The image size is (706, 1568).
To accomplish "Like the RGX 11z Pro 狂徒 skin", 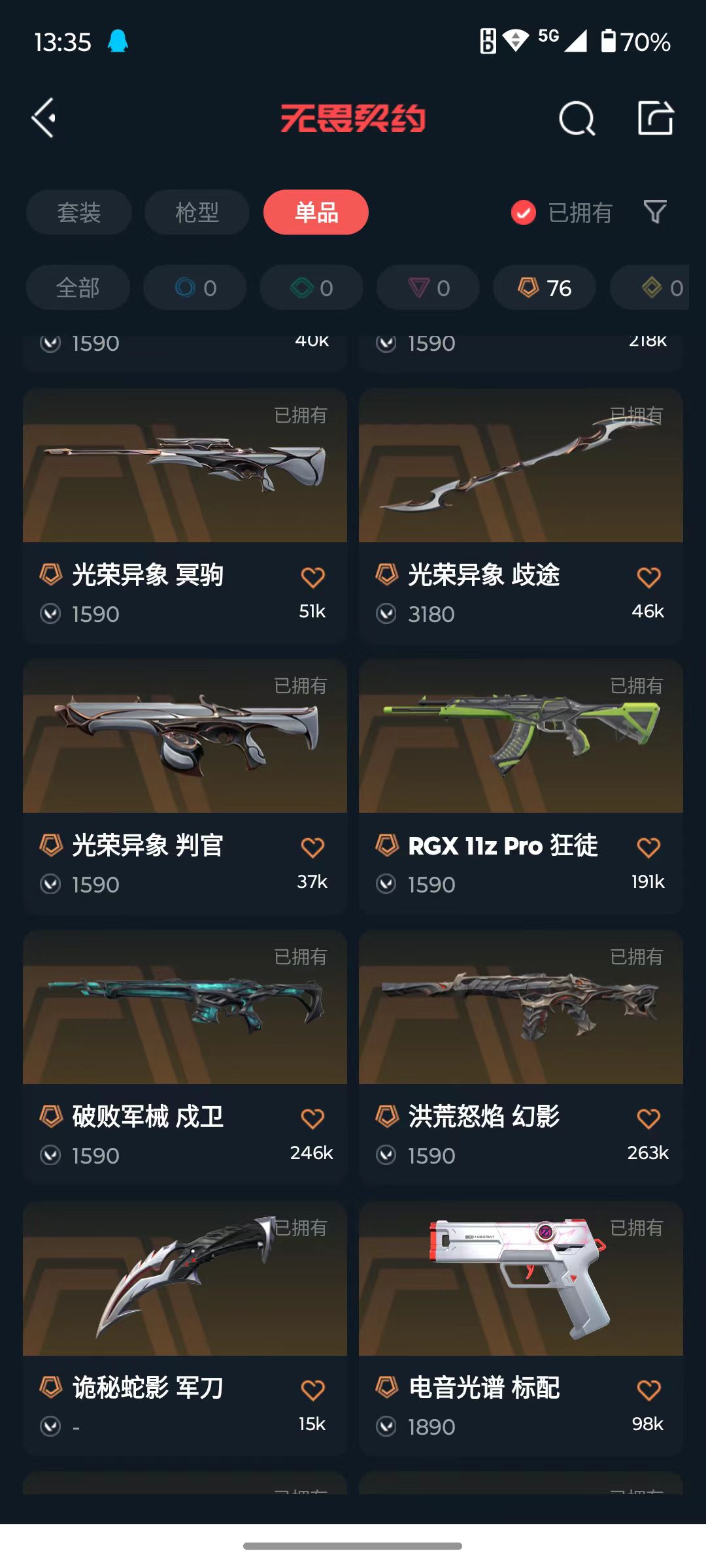I will 648,847.
